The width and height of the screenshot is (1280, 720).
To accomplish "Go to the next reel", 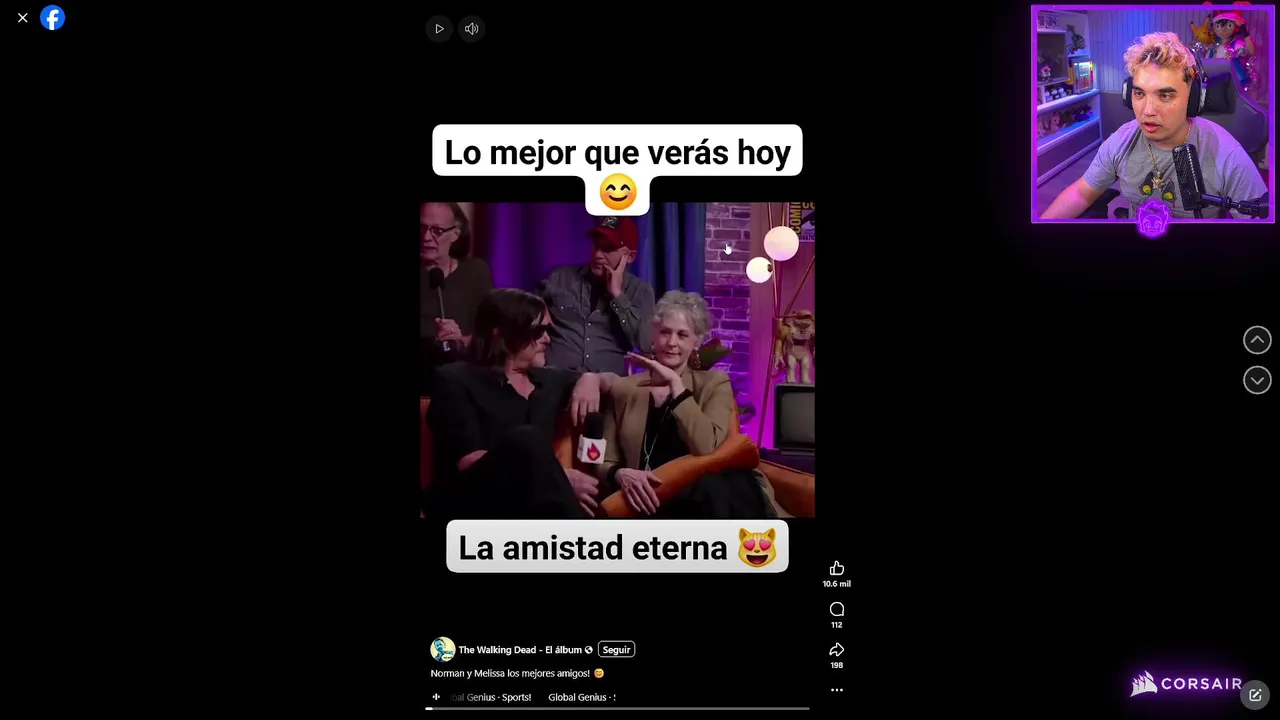I will (x=1257, y=380).
